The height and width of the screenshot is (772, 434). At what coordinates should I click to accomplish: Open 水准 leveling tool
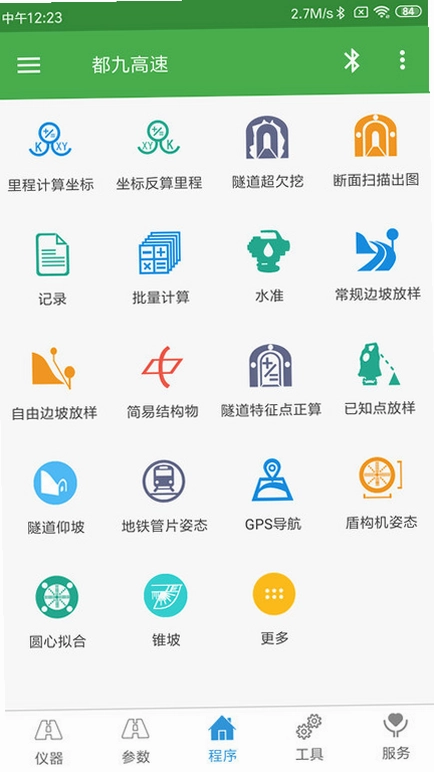269,266
